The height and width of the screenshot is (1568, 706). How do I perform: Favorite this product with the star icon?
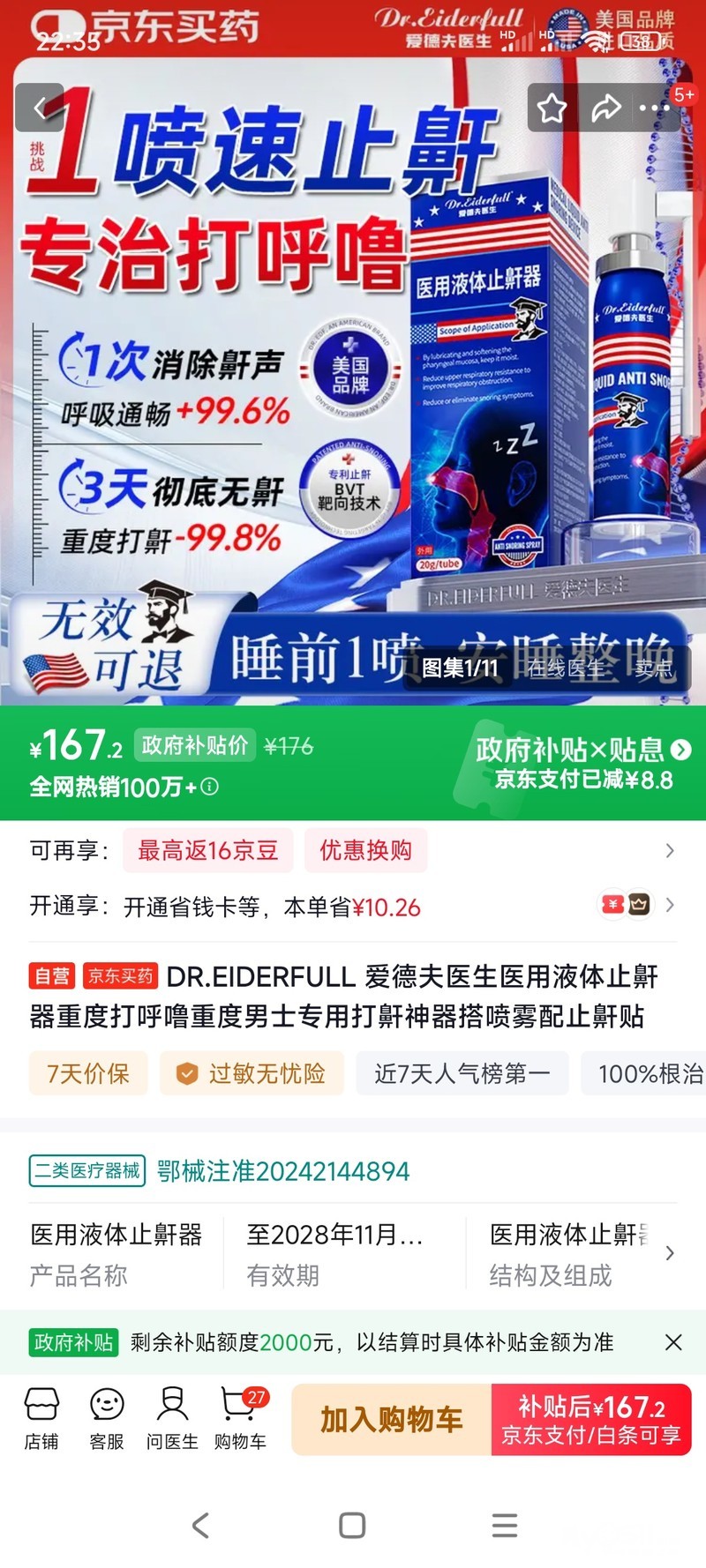(552, 108)
